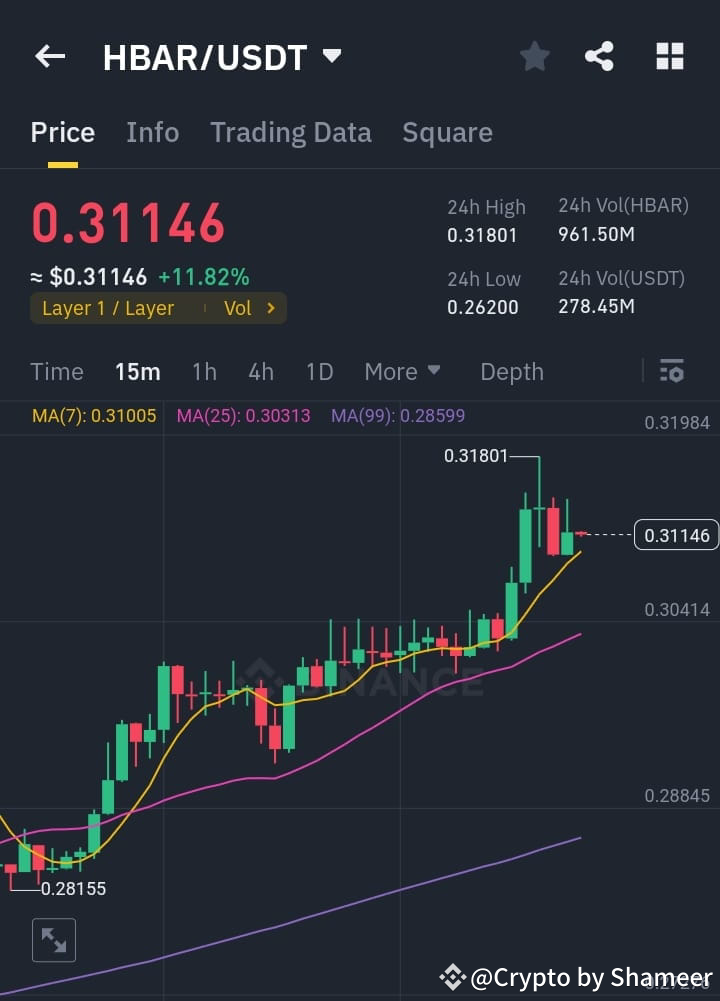This screenshot has height=1001, width=720.
Task: Open chart settings icon beside Depth
Action: (671, 371)
